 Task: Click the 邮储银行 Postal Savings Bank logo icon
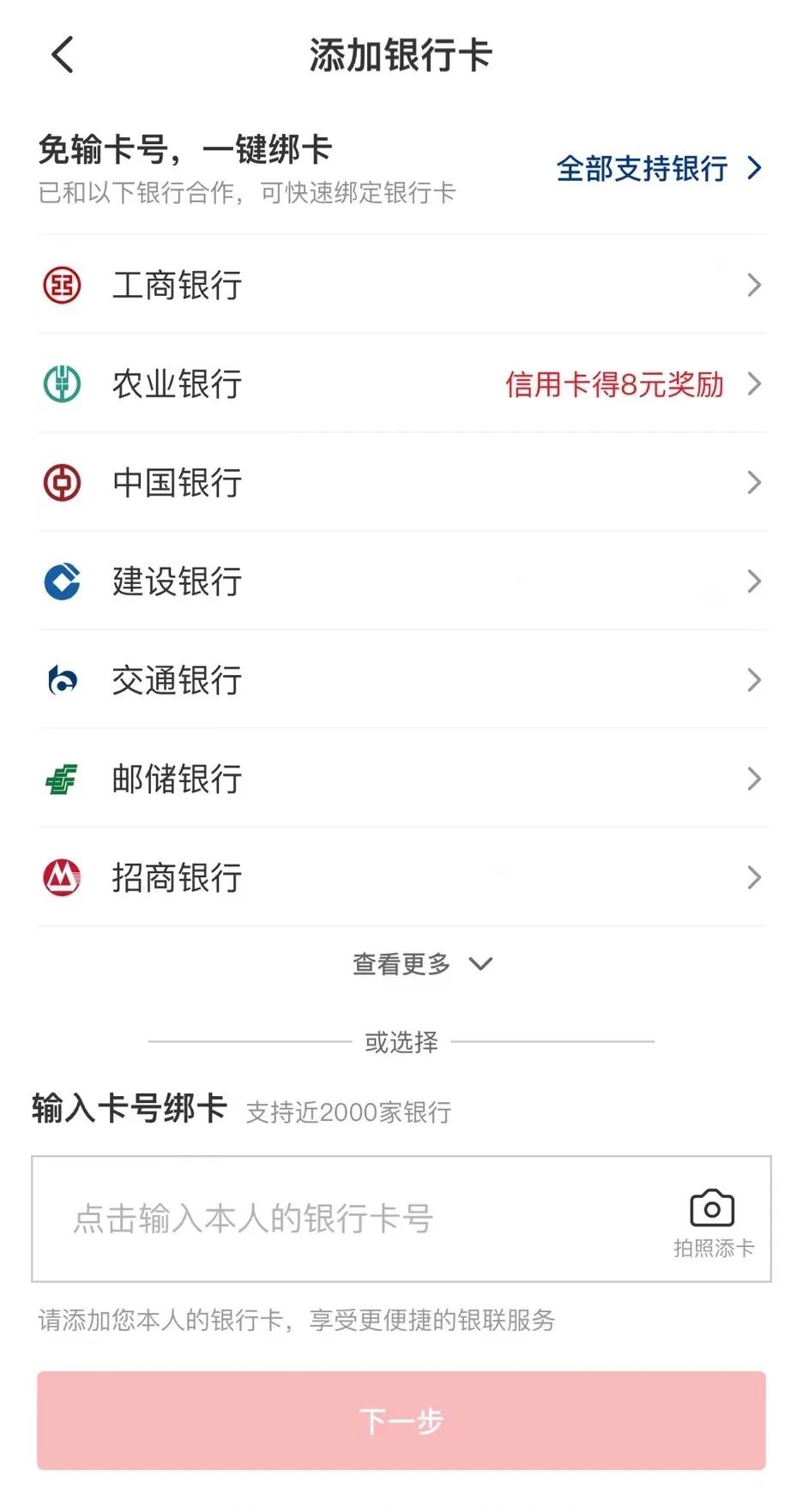pyautogui.click(x=62, y=779)
